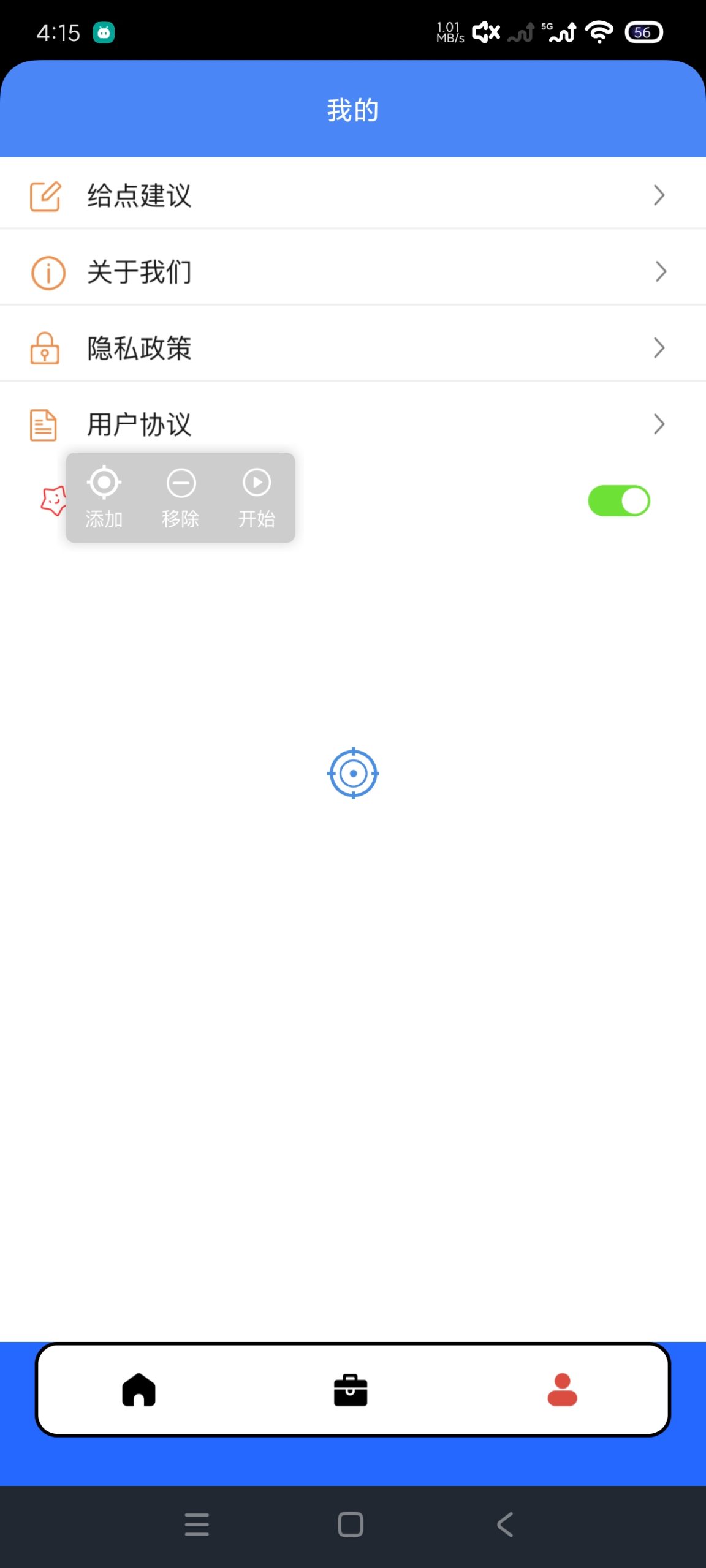
Task: Select the 我的 header tab
Action: (353, 109)
